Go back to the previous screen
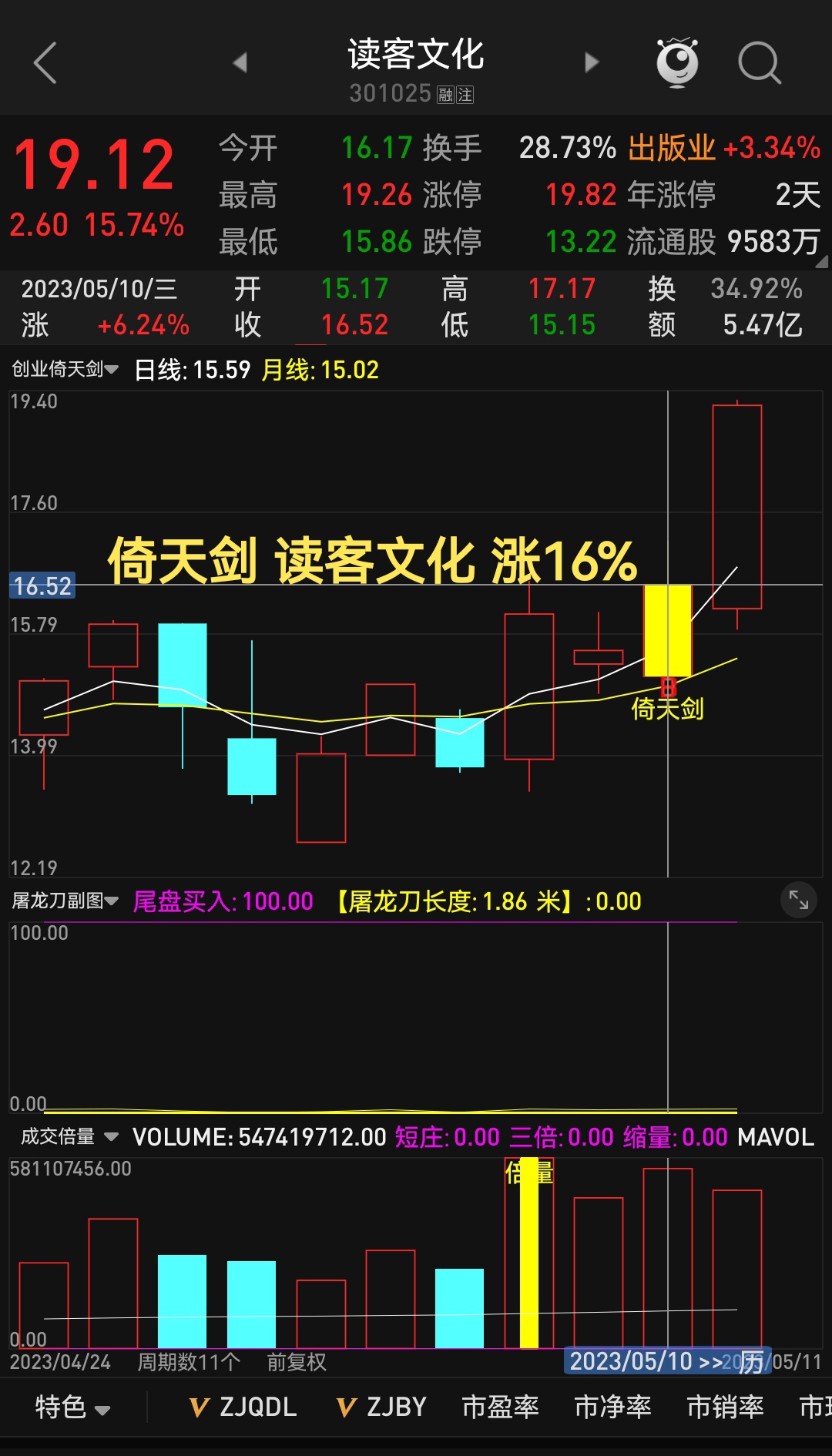This screenshot has width=832, height=1456. pyautogui.click(x=45, y=63)
